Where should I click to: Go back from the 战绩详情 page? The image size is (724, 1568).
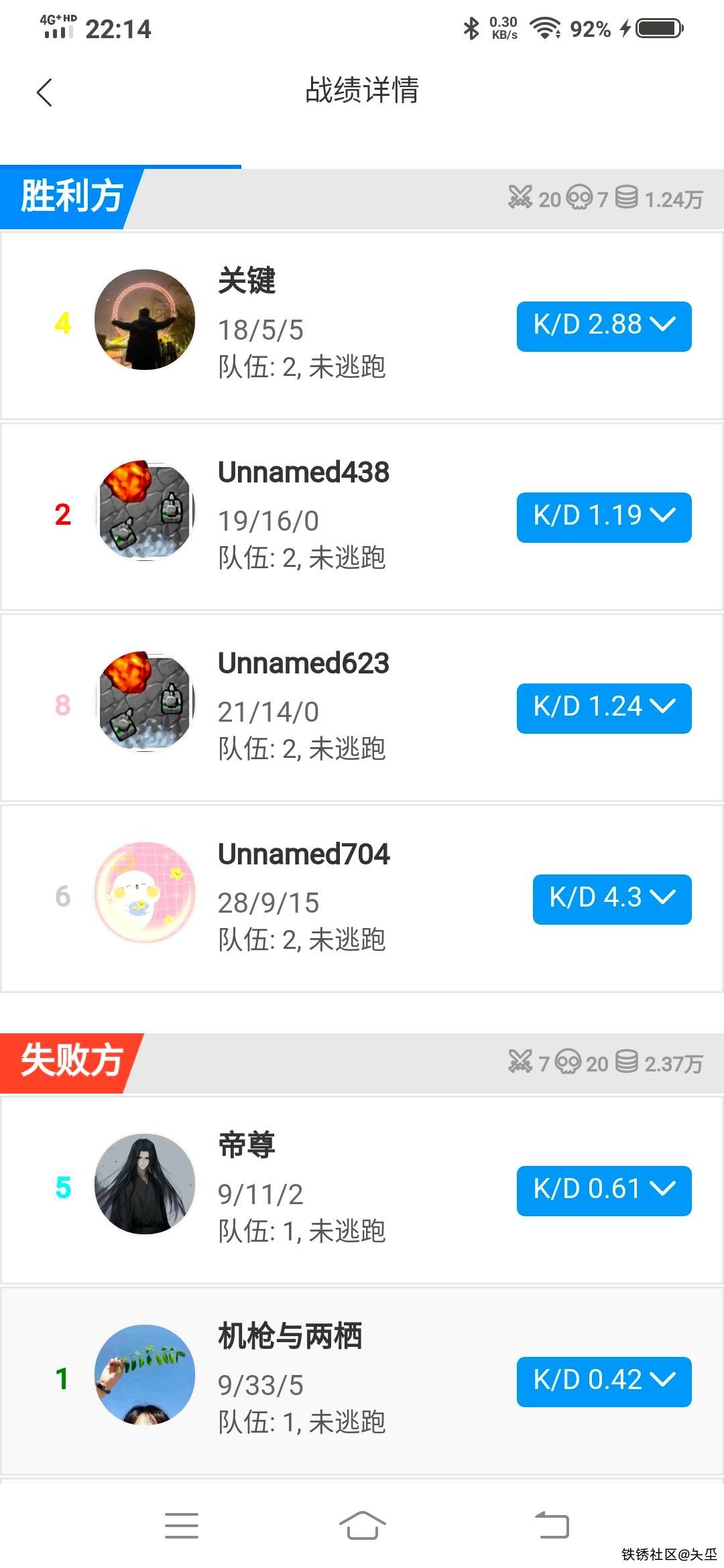pyautogui.click(x=44, y=92)
